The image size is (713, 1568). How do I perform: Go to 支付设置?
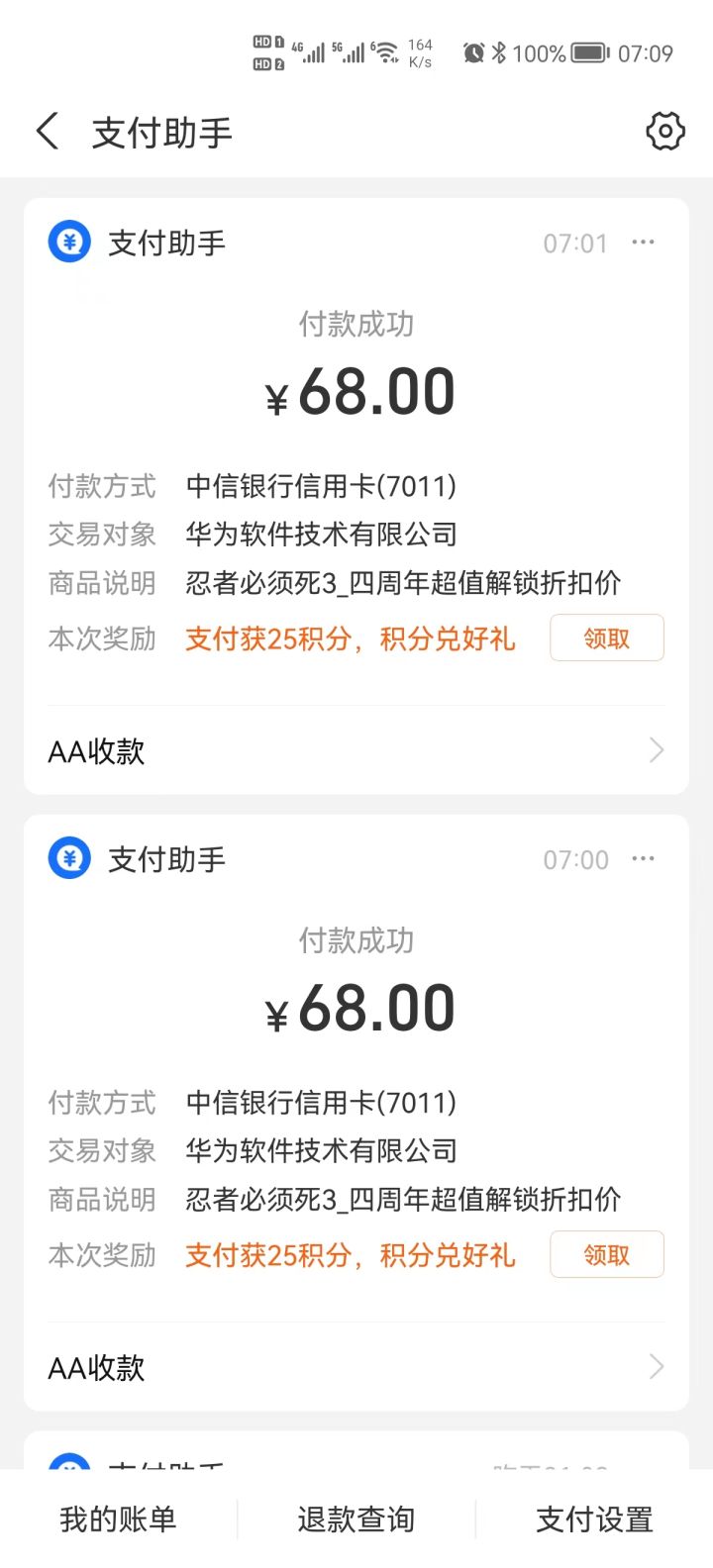[594, 1519]
